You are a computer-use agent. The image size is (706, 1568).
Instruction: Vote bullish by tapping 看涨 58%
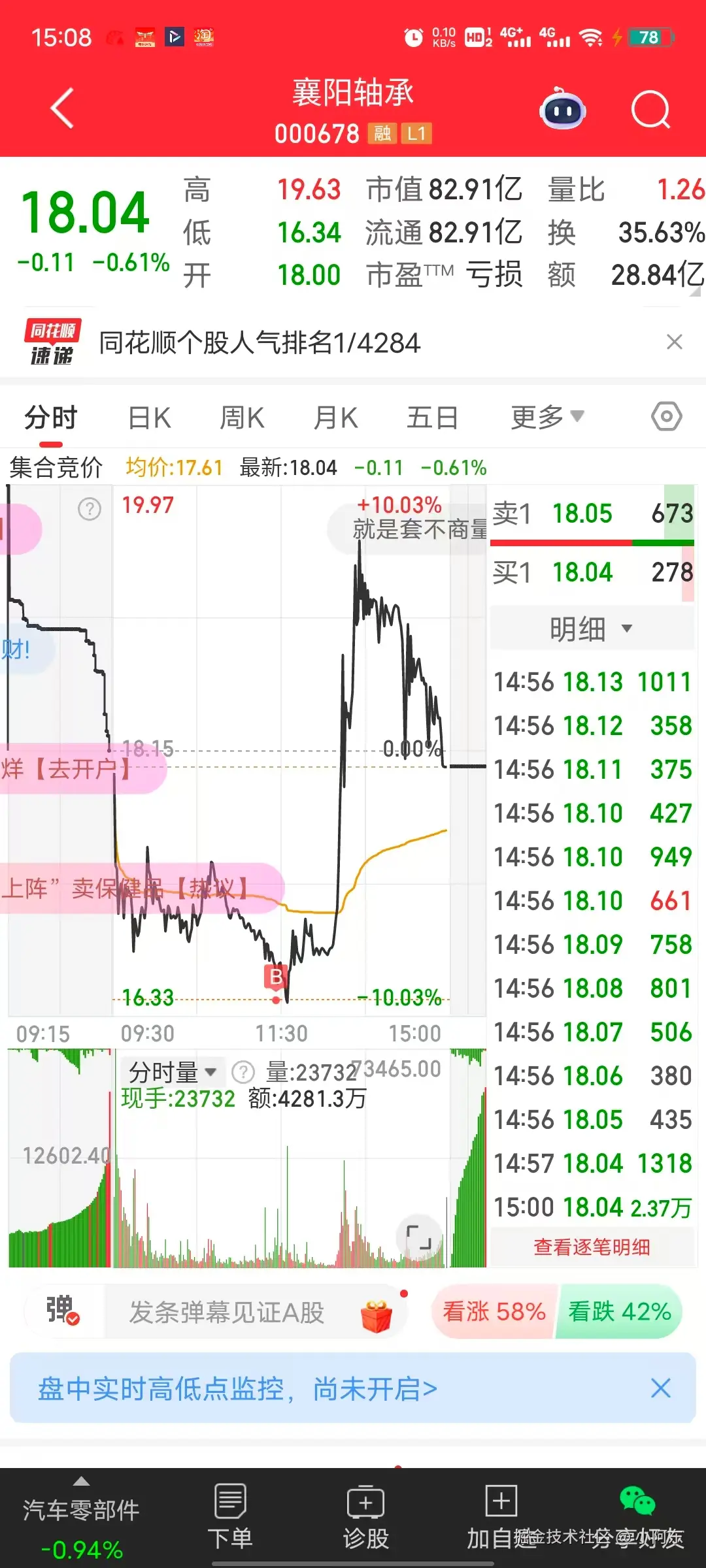[x=495, y=1312]
